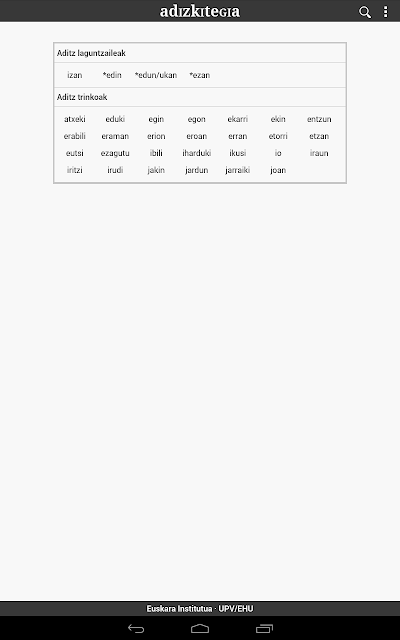Tap the verb etorri

coord(278,136)
